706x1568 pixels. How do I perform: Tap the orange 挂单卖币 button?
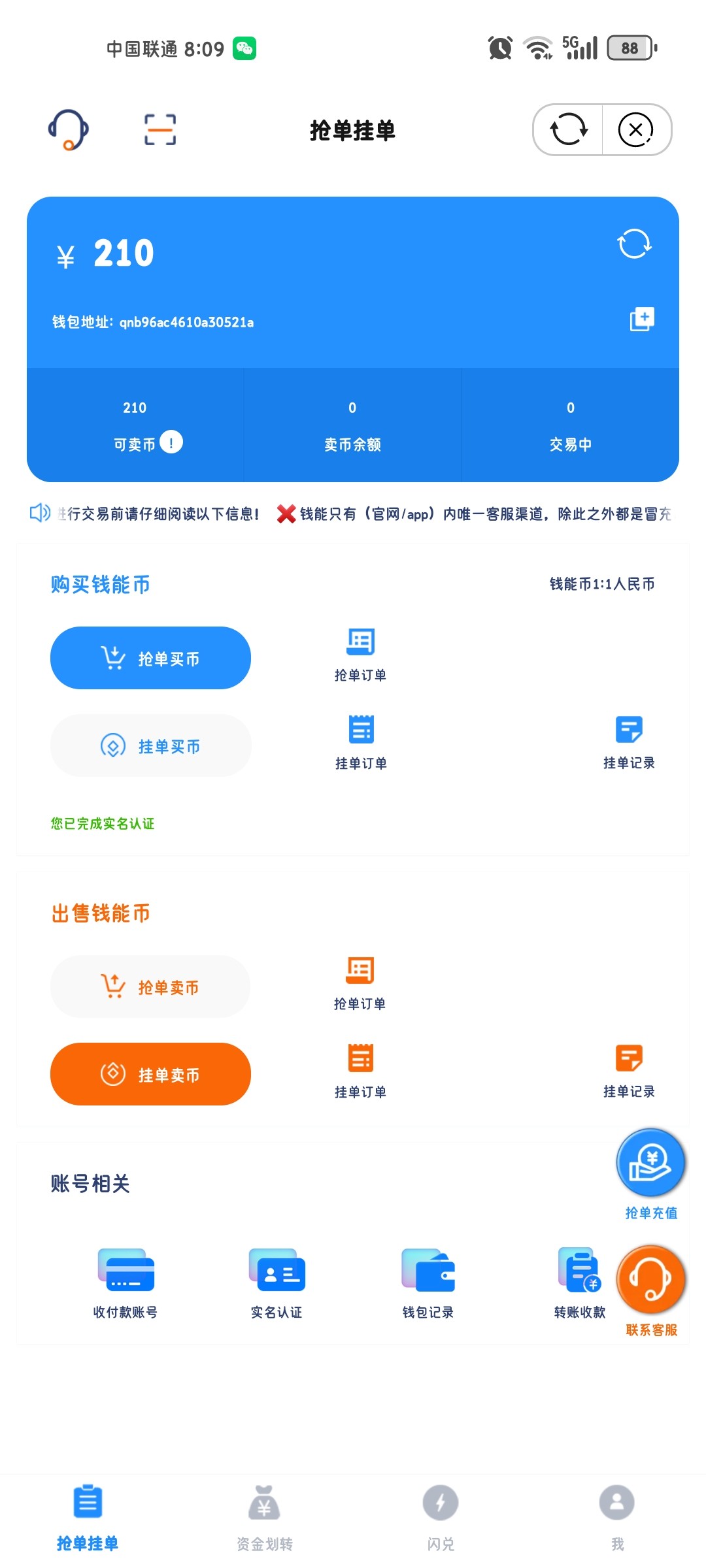point(150,1074)
